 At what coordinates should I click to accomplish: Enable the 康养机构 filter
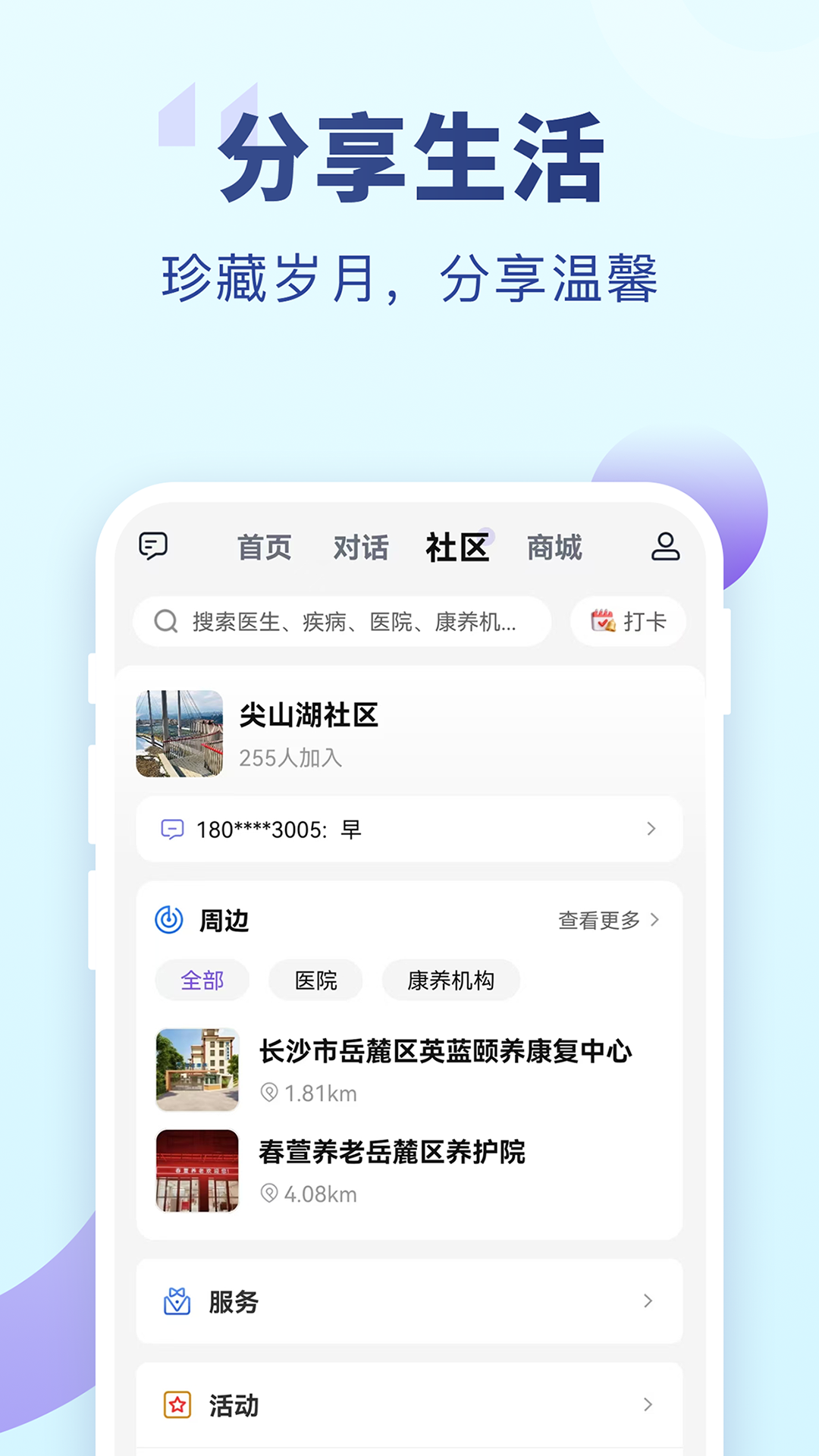pos(450,980)
